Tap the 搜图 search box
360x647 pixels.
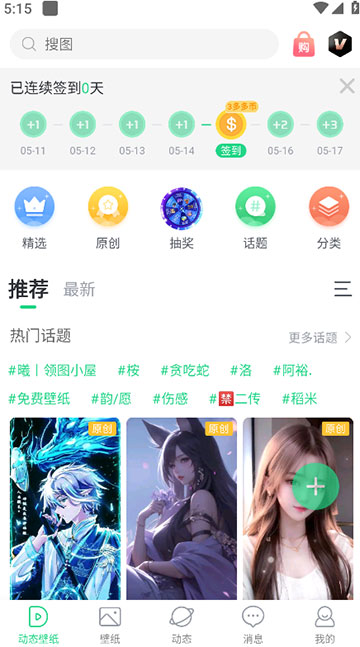click(x=144, y=44)
